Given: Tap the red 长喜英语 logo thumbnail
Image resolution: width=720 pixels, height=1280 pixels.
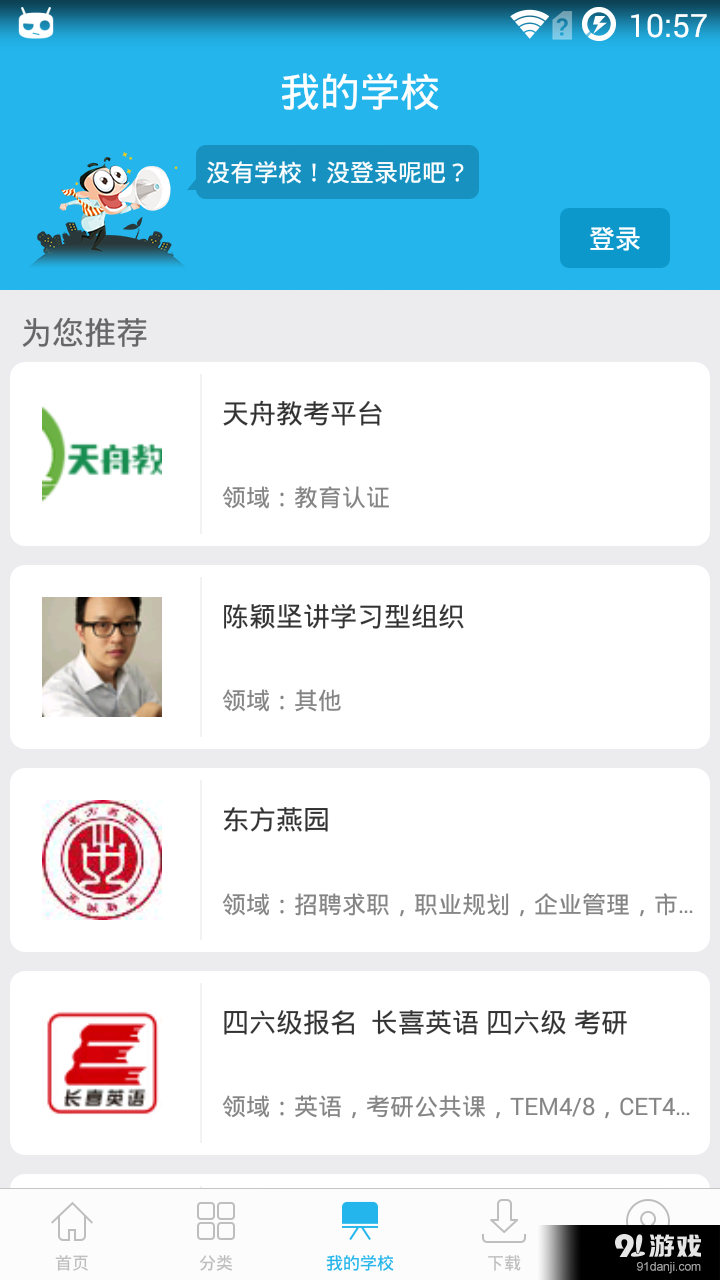Looking at the screenshot, I should tap(101, 1062).
